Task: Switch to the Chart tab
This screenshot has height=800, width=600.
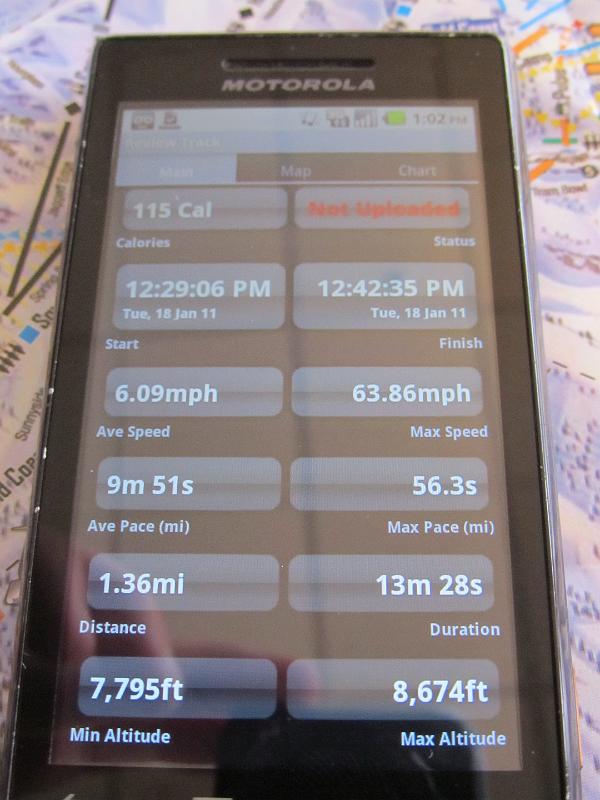Action: pyautogui.click(x=417, y=171)
